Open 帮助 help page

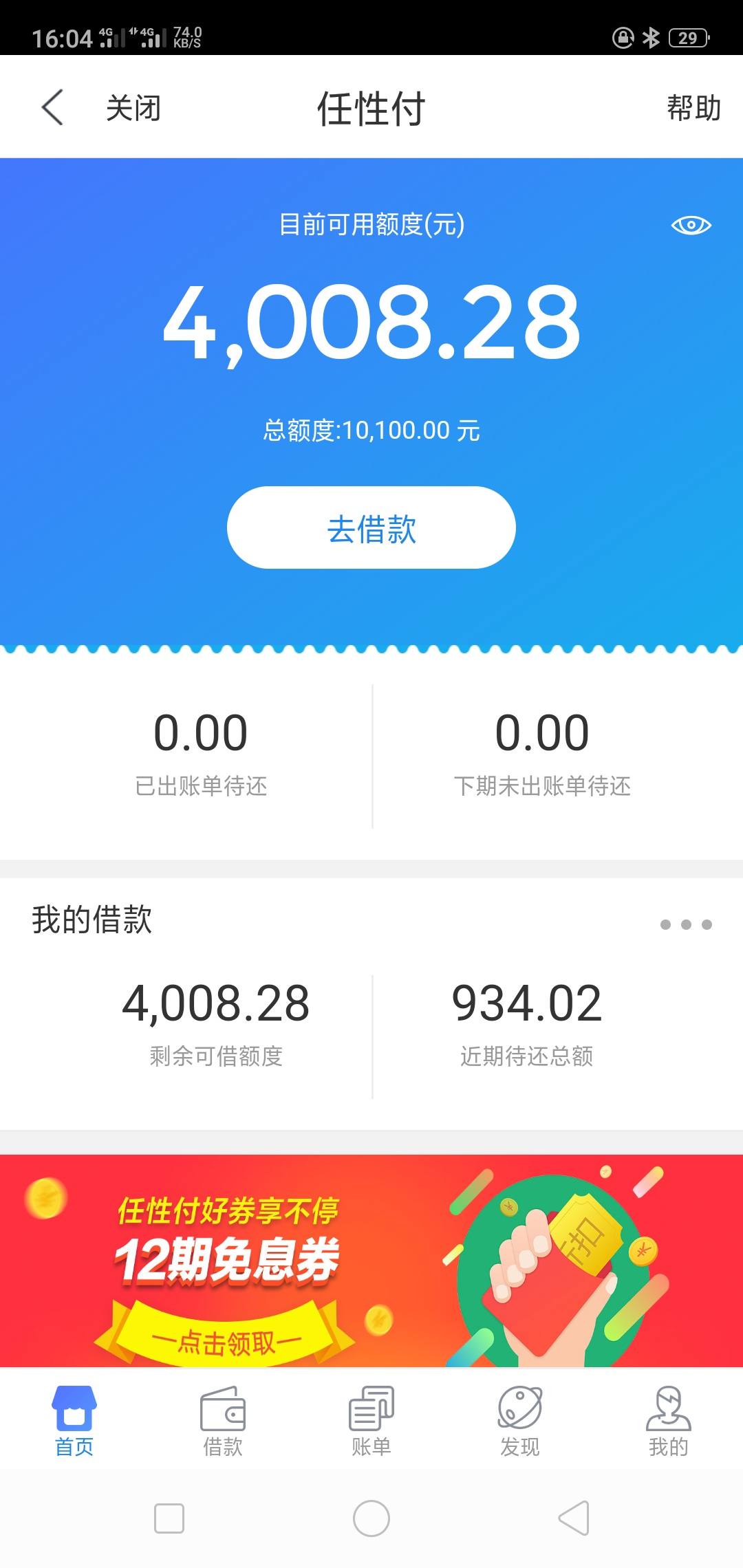693,108
